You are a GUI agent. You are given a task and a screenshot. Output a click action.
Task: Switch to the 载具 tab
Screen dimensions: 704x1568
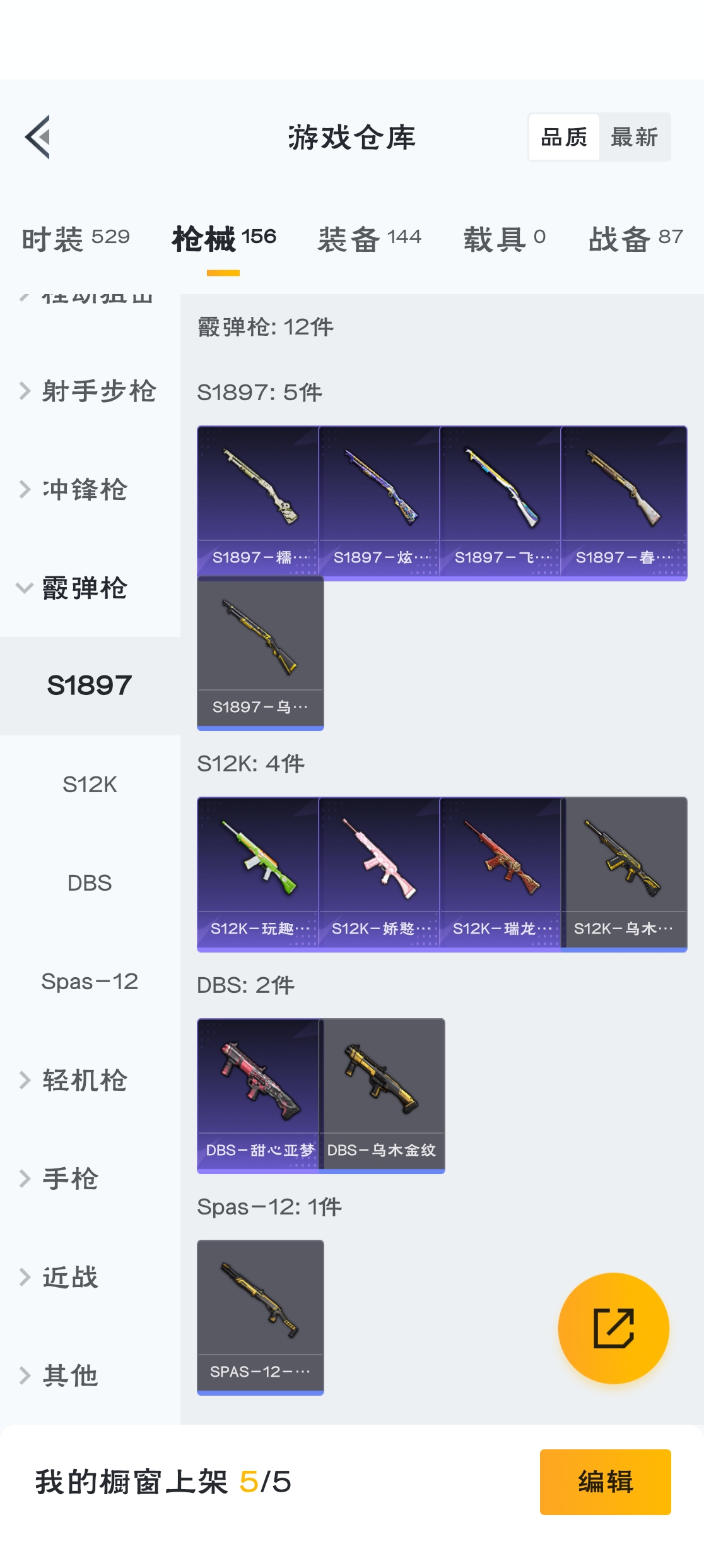click(x=504, y=239)
